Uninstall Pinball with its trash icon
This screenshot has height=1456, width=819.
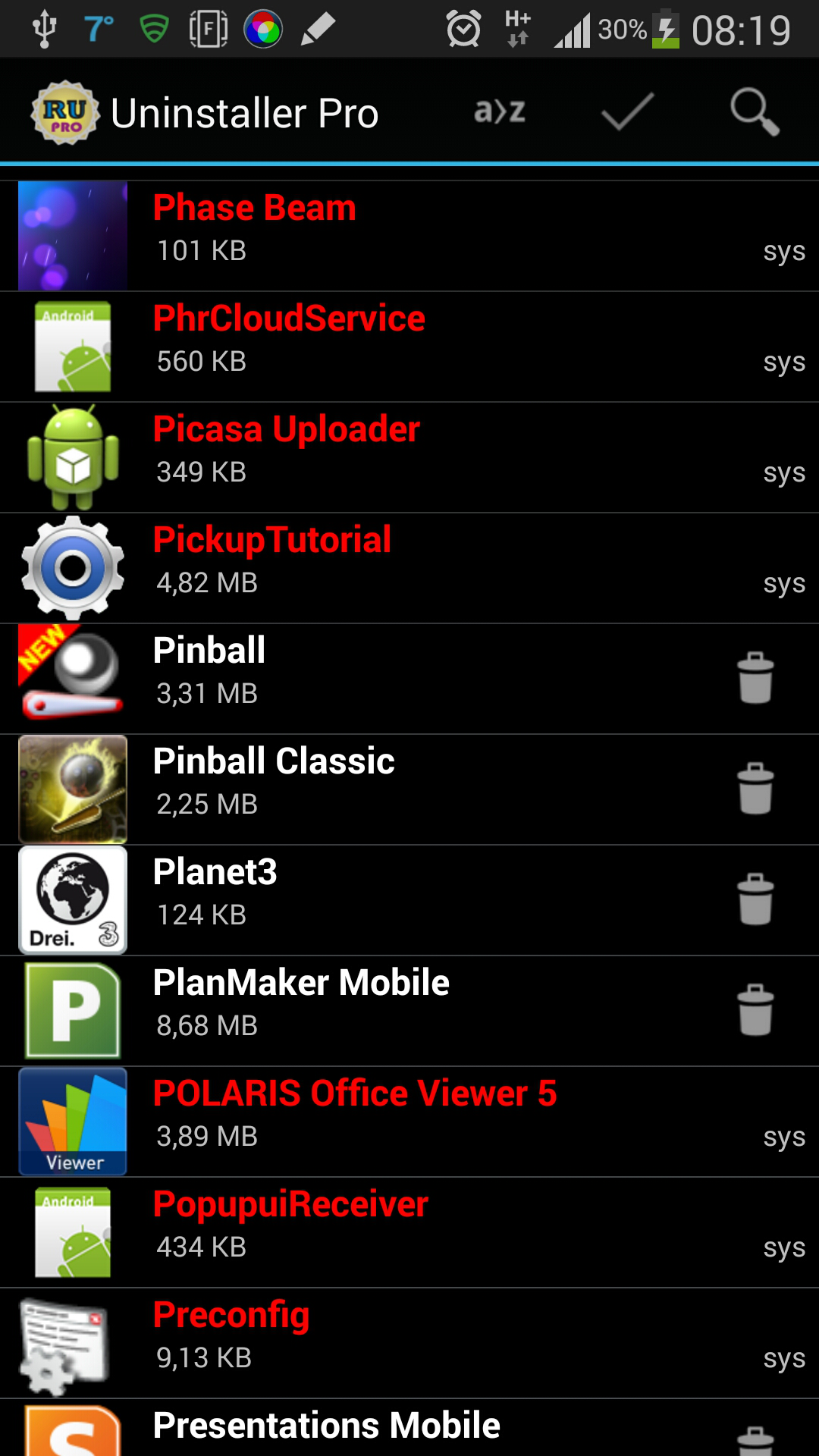click(x=755, y=678)
